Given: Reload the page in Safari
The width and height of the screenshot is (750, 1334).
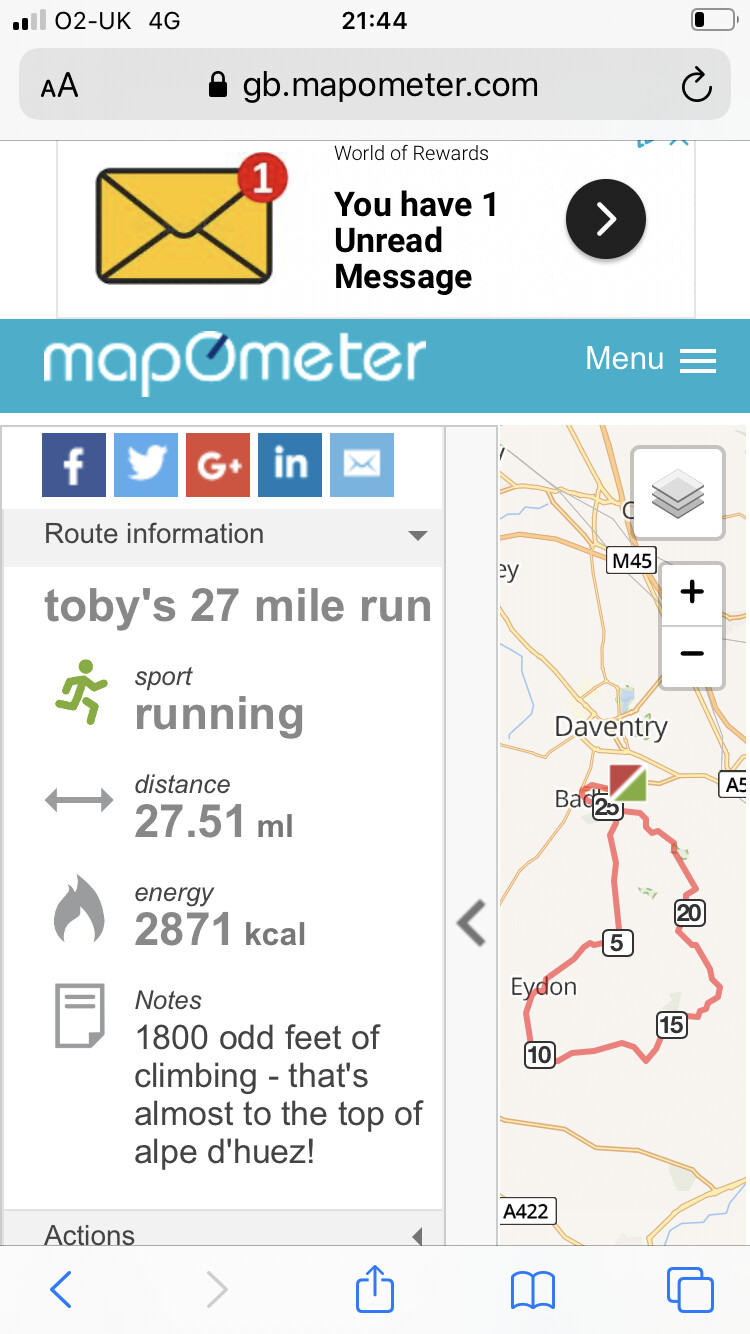Looking at the screenshot, I should coord(696,86).
